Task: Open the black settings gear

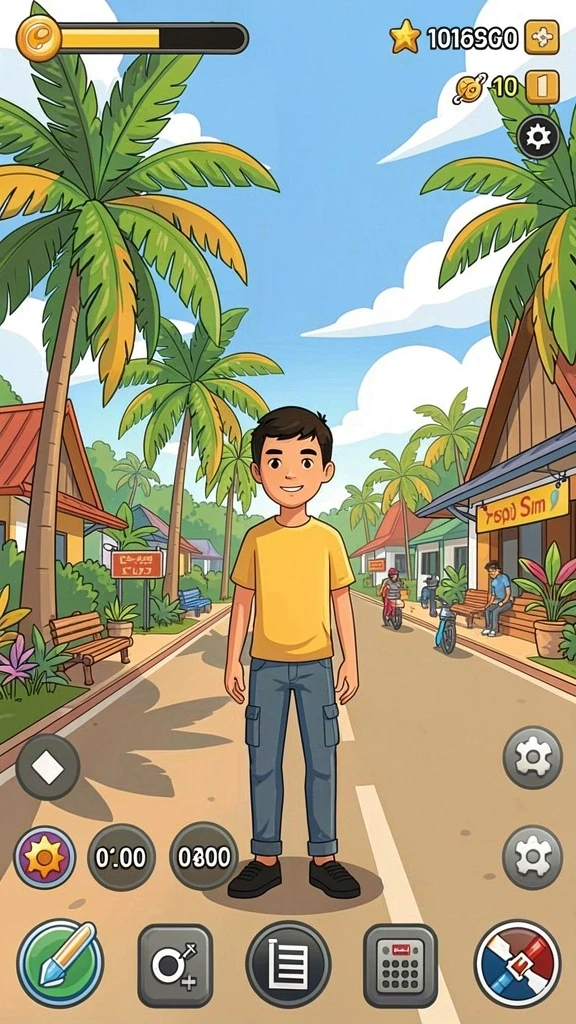Action: click(538, 137)
